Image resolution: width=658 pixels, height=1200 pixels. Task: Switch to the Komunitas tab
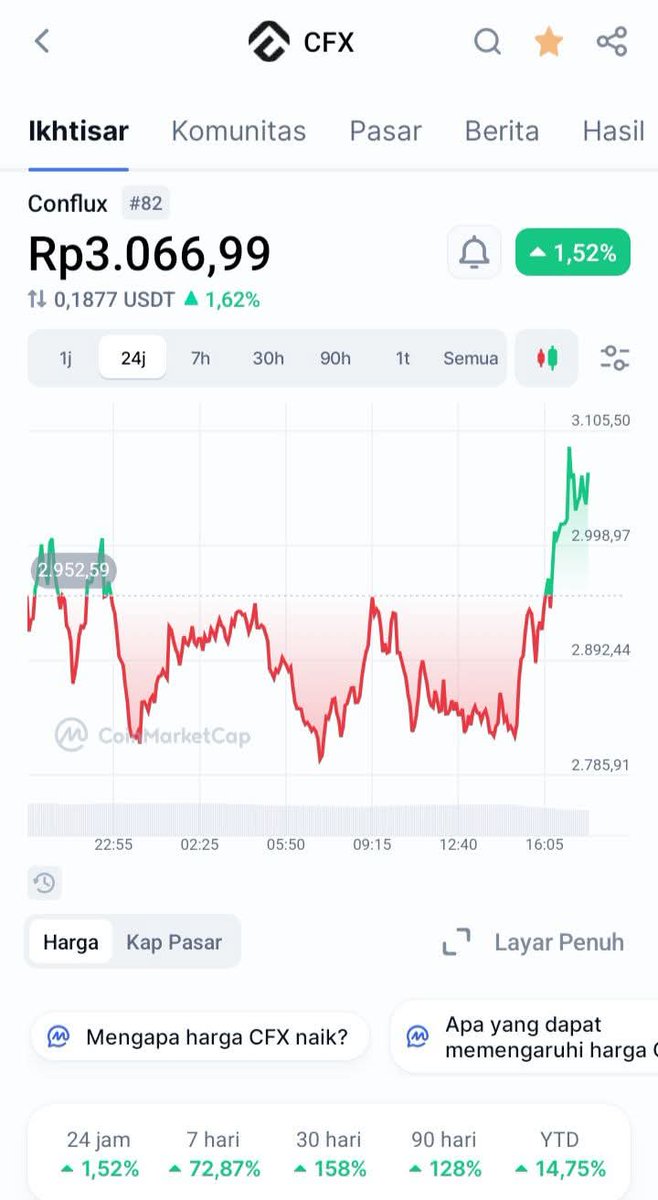239,131
